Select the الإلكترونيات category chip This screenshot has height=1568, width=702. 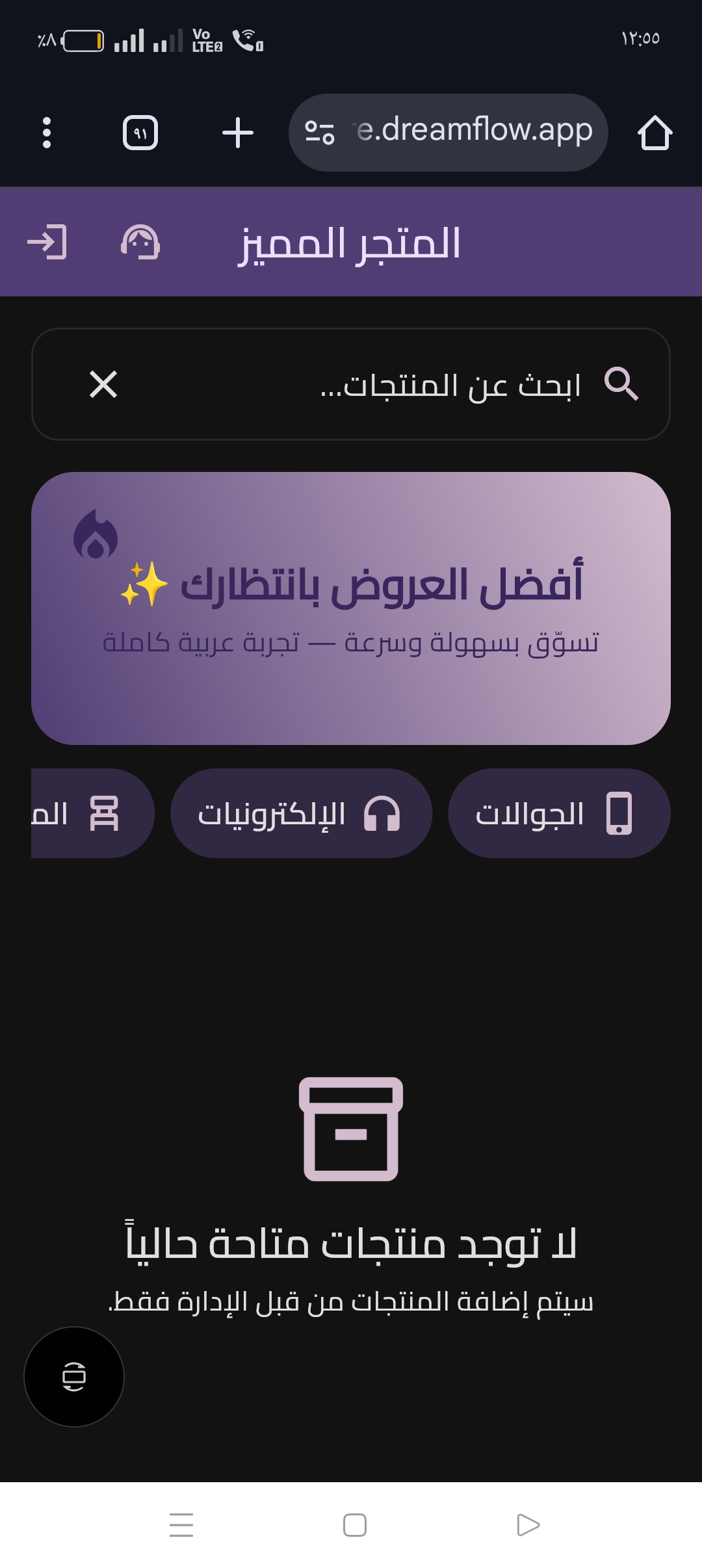pyautogui.click(x=301, y=813)
